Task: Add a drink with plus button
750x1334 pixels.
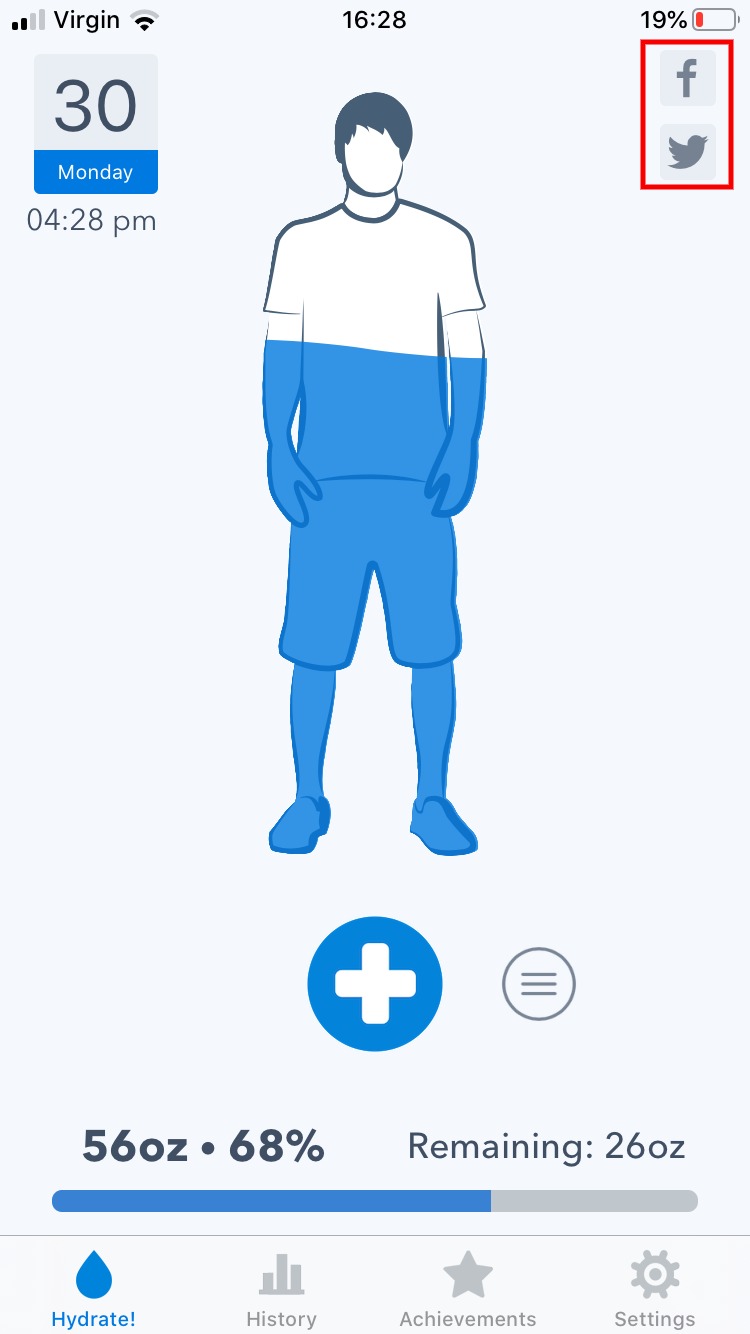Action: tap(375, 983)
